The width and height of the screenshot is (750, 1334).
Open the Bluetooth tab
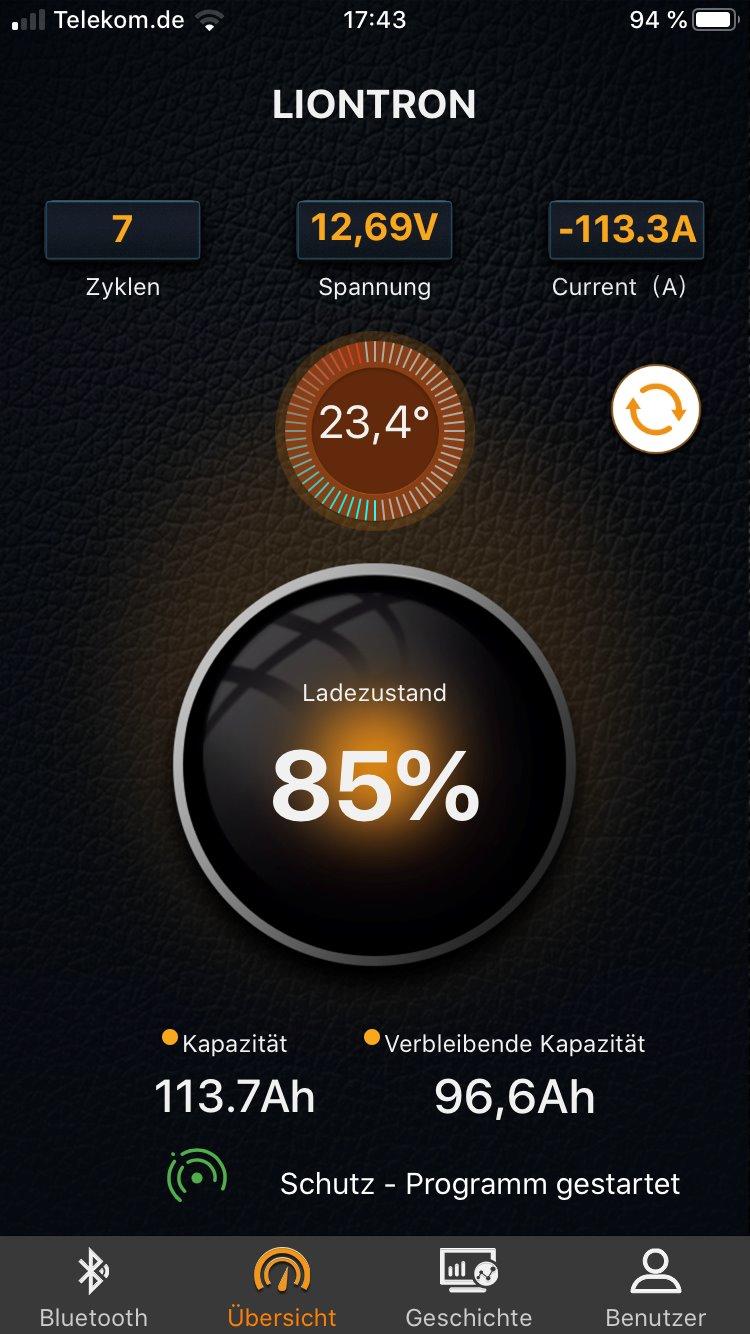[93, 1287]
